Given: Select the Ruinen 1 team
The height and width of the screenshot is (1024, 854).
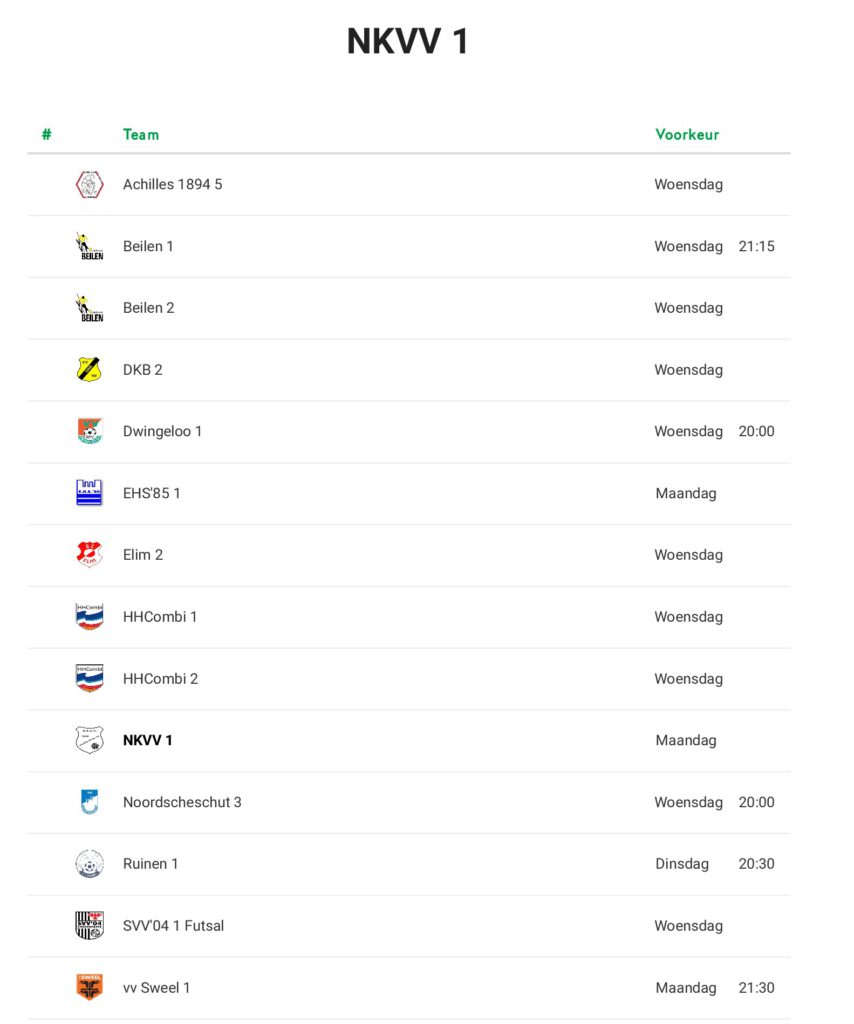Looking at the screenshot, I should coord(150,864).
